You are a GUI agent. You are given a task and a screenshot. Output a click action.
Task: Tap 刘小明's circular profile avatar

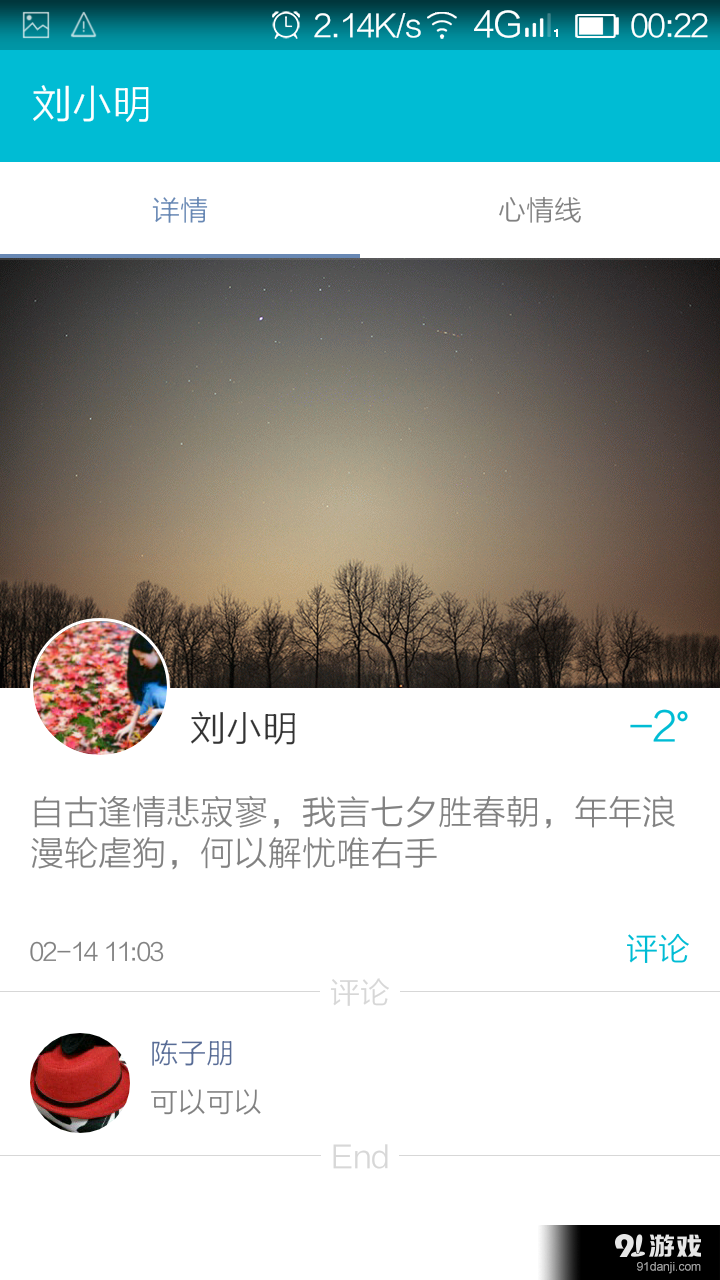coord(97,687)
